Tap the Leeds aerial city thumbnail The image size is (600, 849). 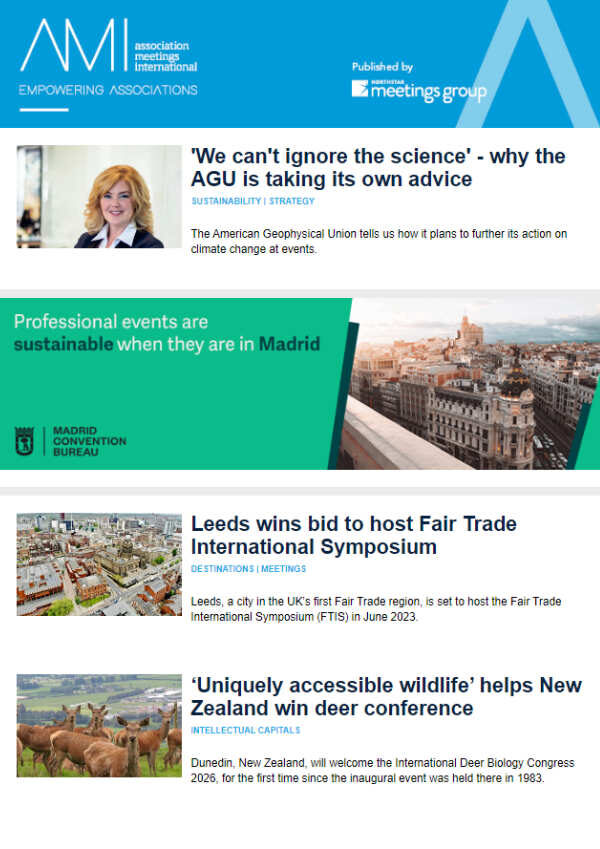[x=99, y=564]
